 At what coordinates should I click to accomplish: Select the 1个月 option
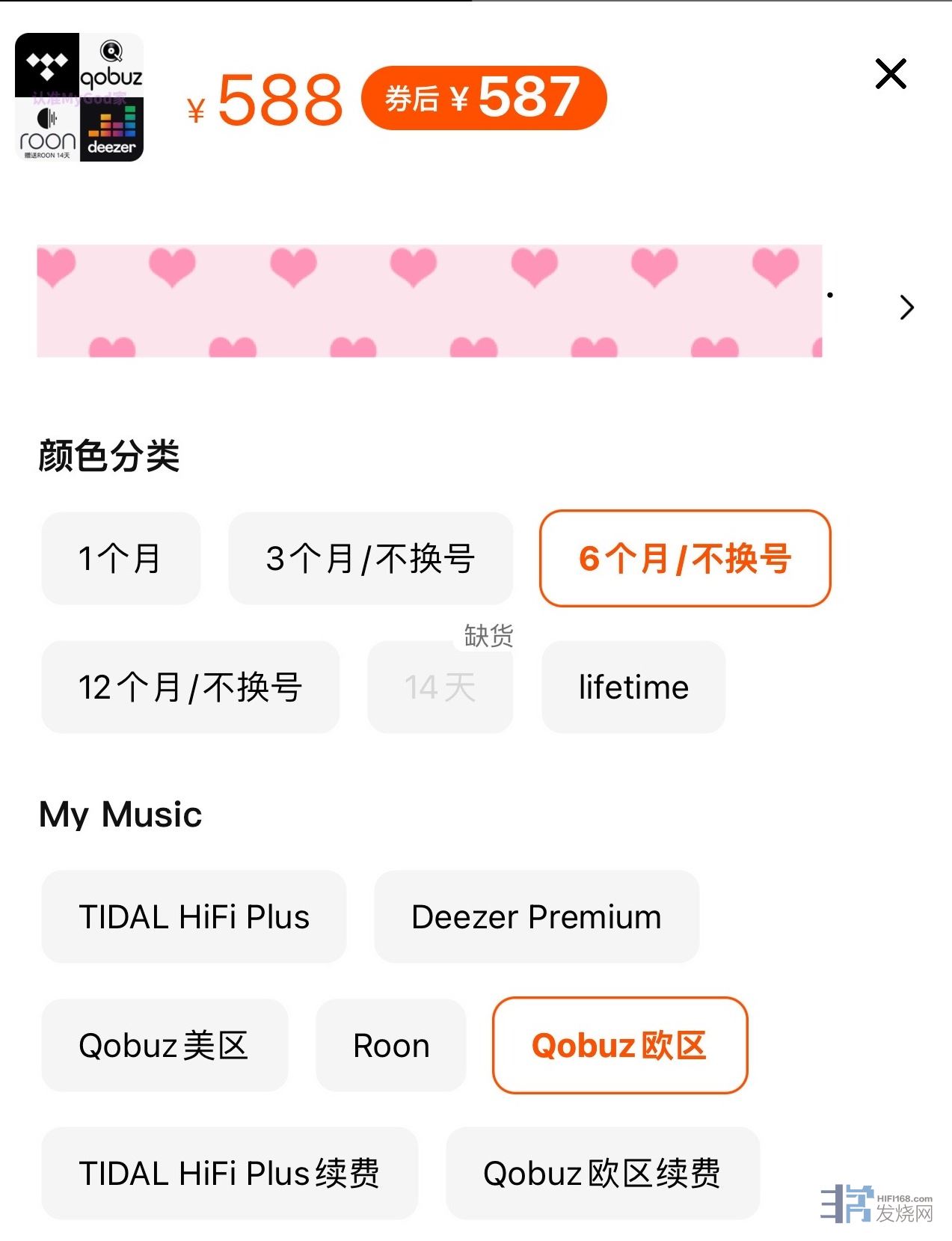(120, 559)
